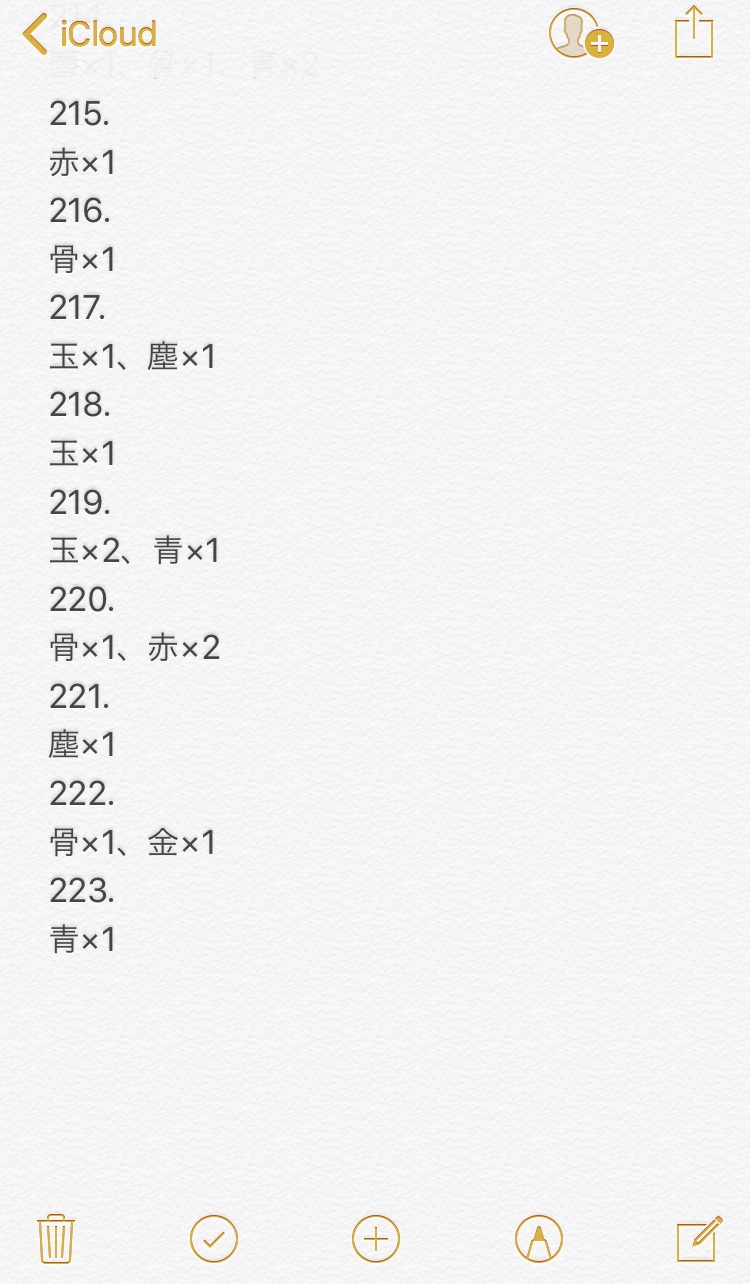The image size is (750, 1284).
Task: Compose a new note
Action: click(699, 1239)
